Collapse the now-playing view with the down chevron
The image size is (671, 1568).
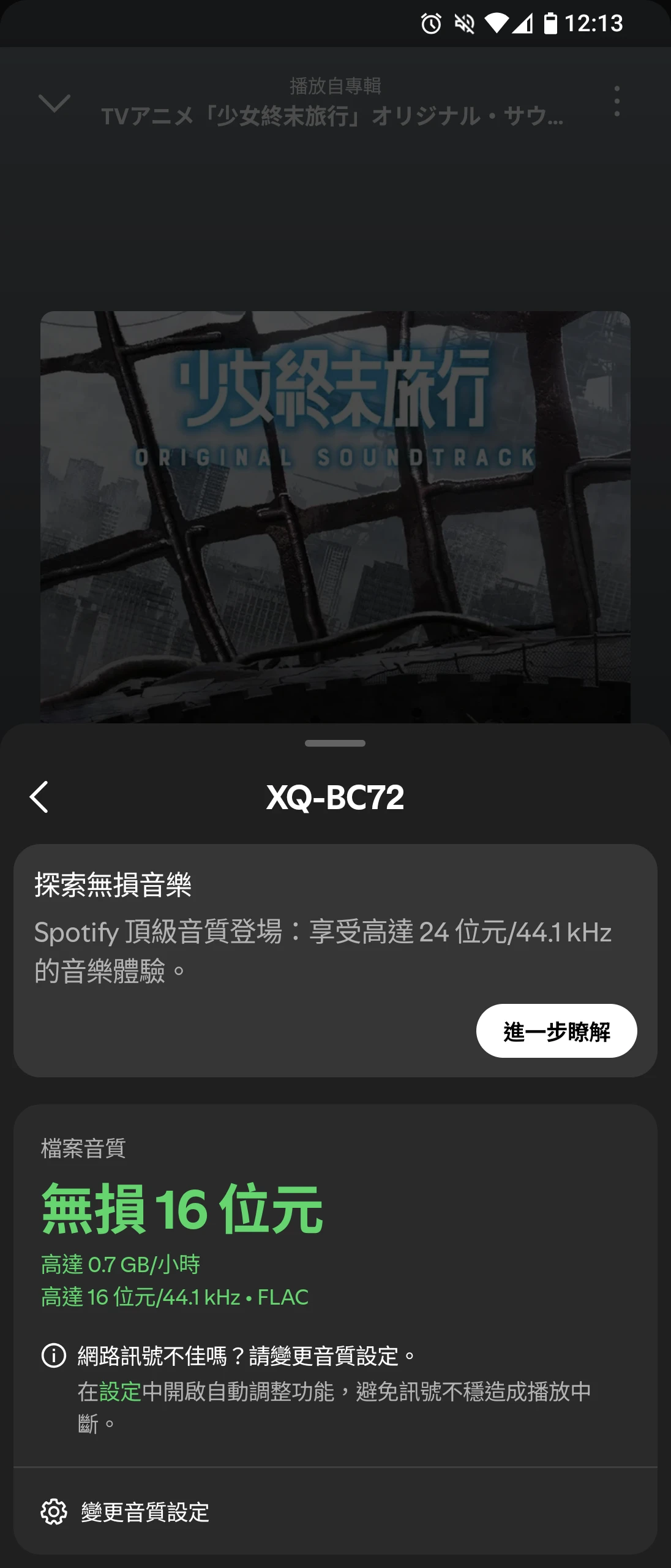pos(54,102)
